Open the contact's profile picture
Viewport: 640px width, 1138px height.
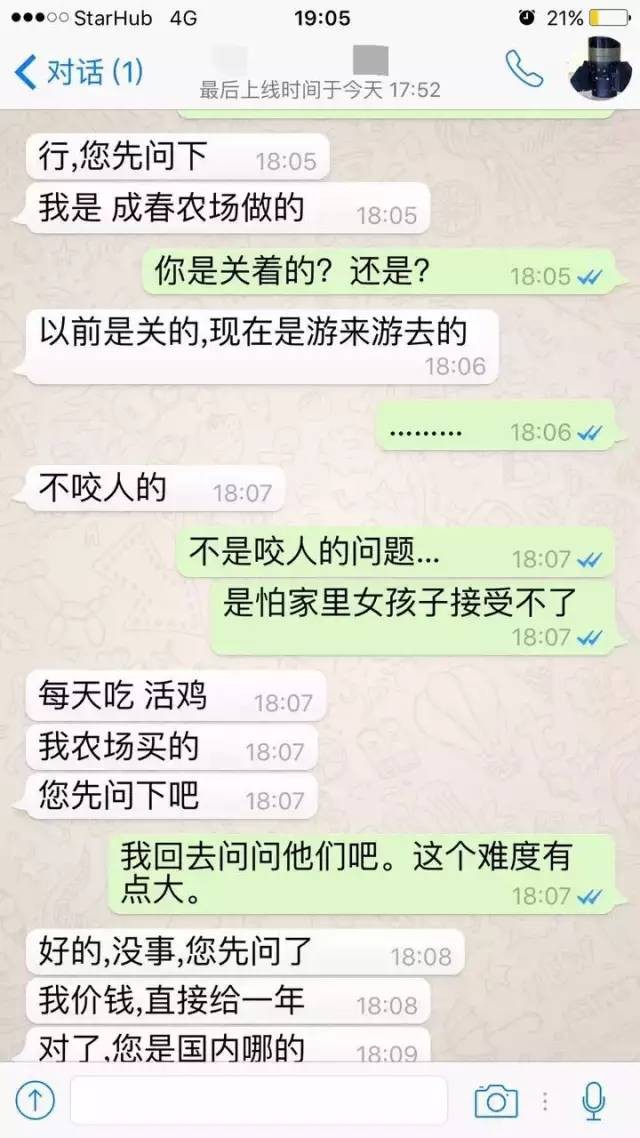[603, 68]
